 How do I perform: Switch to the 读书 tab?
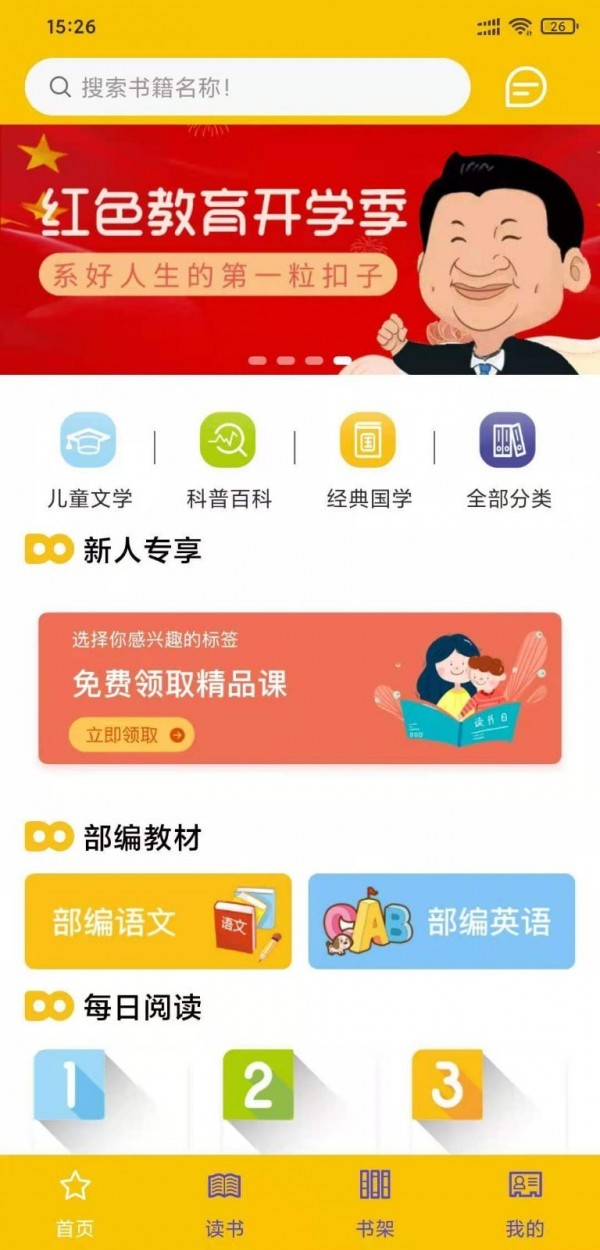[224, 1203]
